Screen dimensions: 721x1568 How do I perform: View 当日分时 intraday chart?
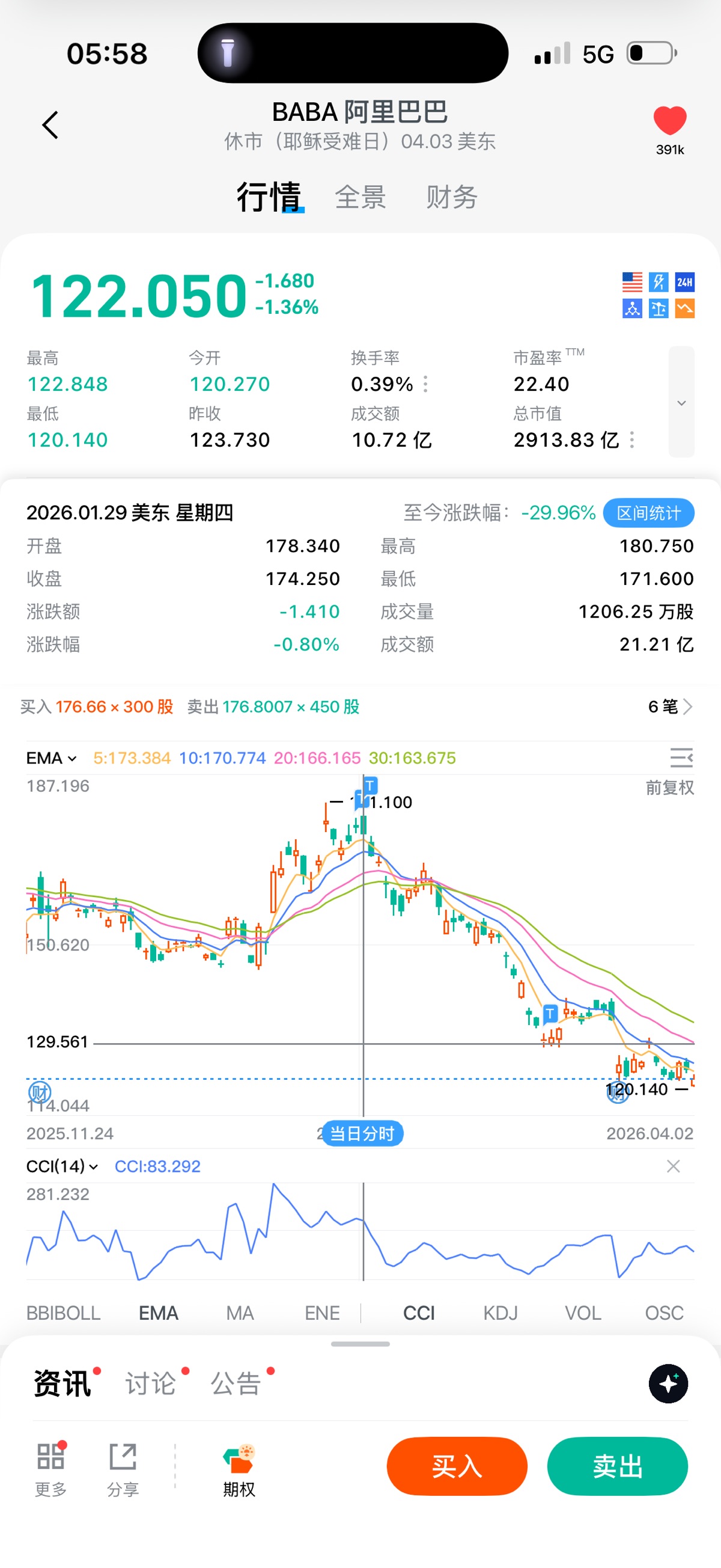362,1133
